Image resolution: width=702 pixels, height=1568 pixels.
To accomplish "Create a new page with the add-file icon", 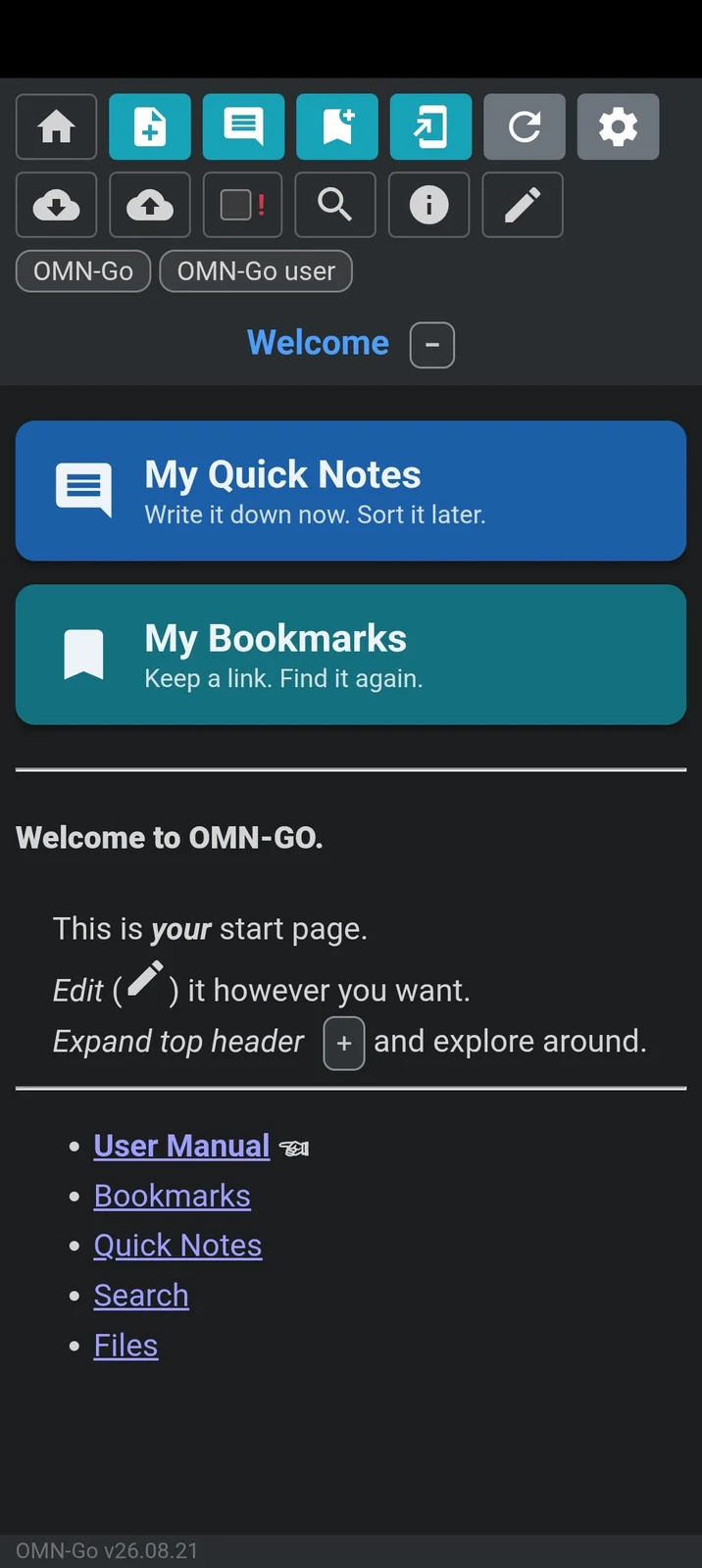I will pyautogui.click(x=150, y=126).
